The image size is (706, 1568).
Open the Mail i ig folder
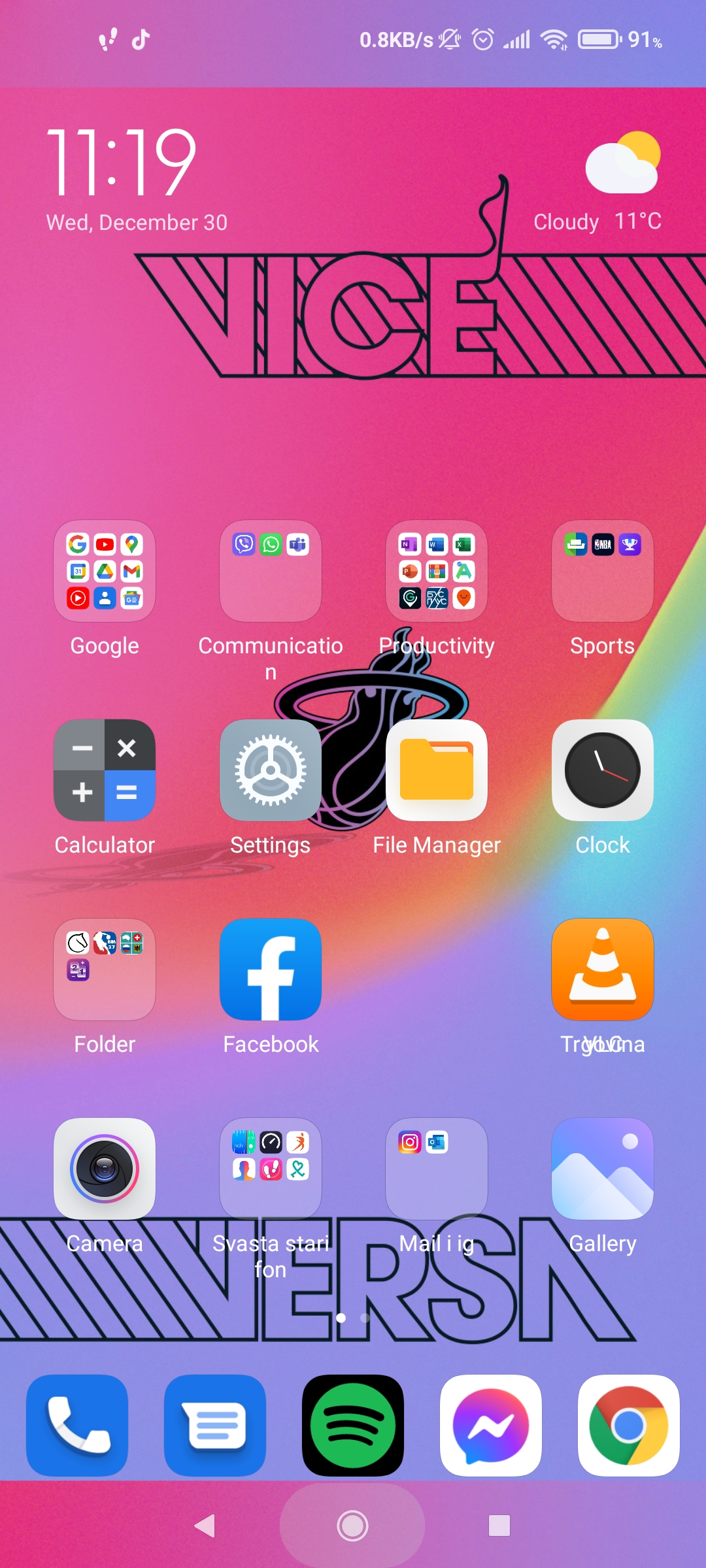pos(437,1169)
